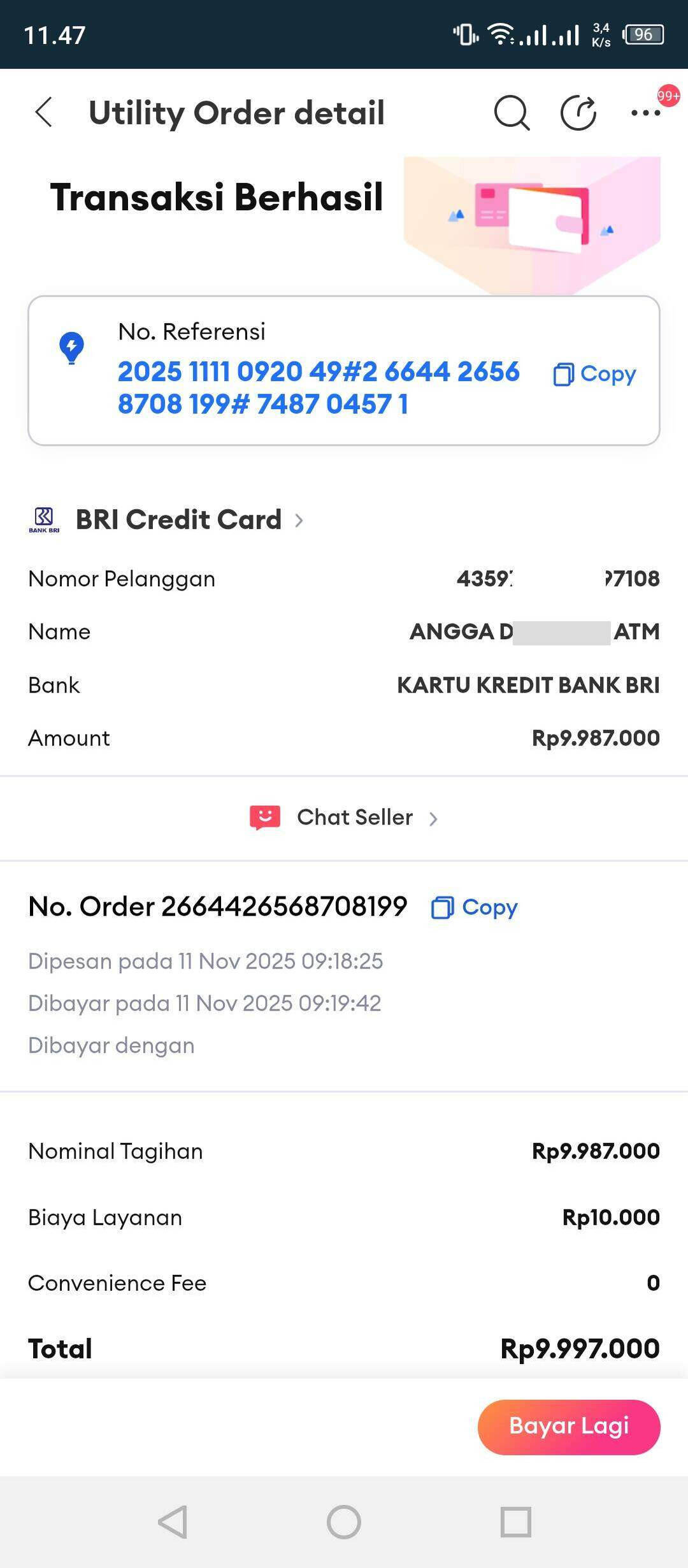
Task: Share this order detail
Action: click(578, 113)
